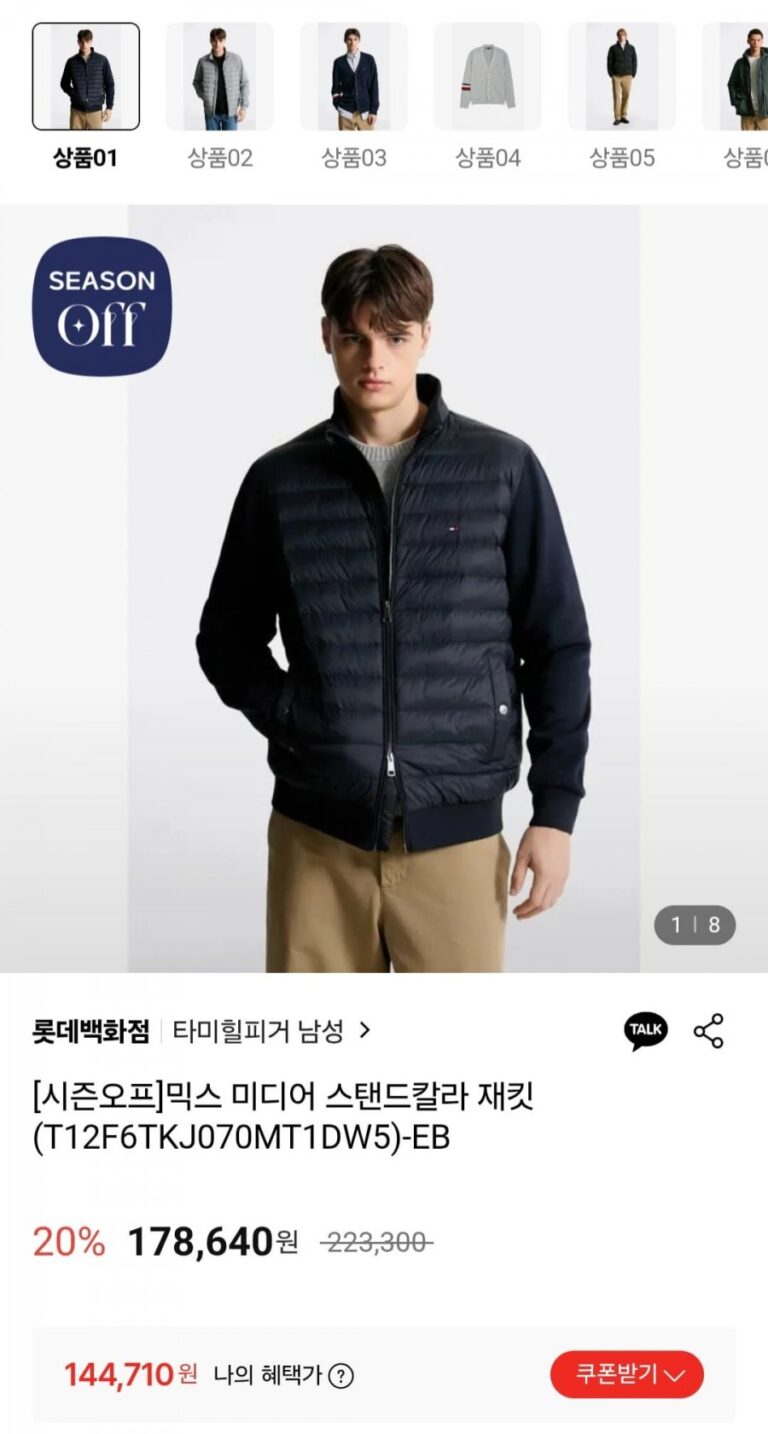Select the 상품05 thumbnail

(621, 77)
